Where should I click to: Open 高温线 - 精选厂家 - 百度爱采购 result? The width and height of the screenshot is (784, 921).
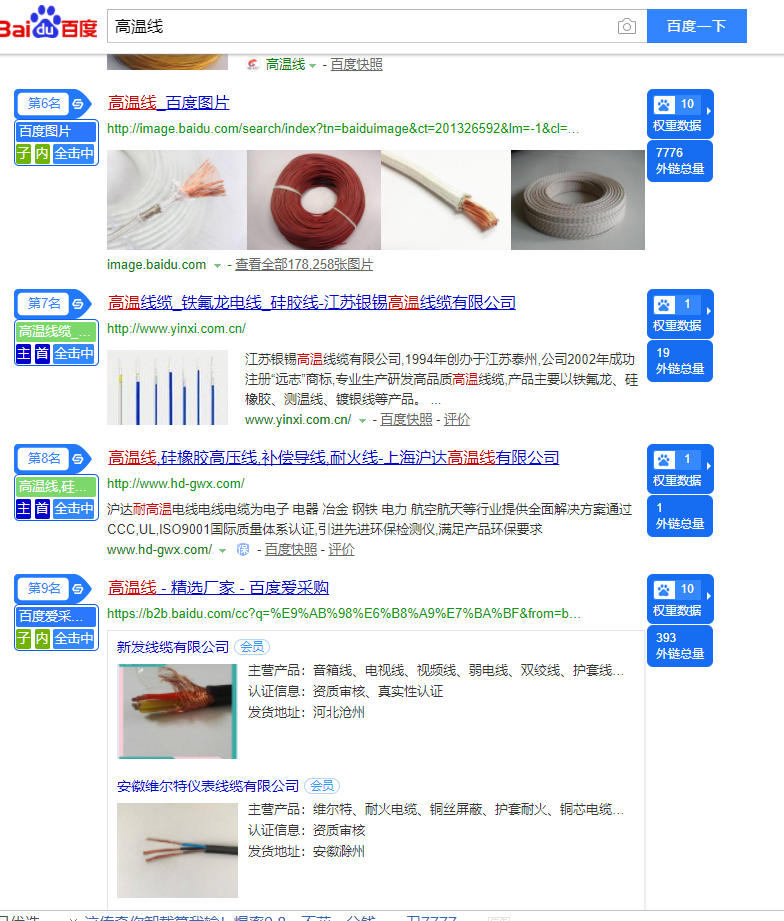coord(218,588)
